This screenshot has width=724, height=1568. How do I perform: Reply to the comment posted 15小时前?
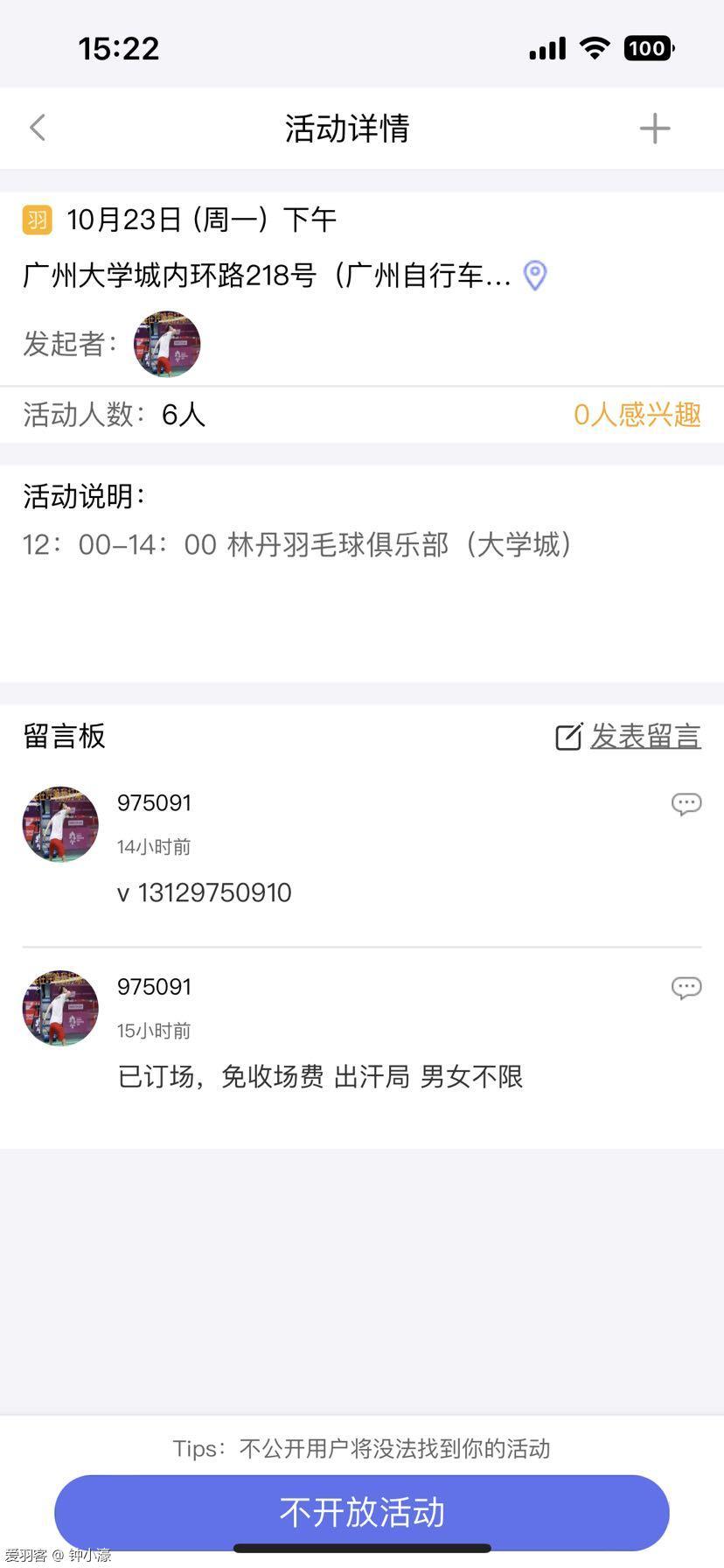[x=686, y=988]
